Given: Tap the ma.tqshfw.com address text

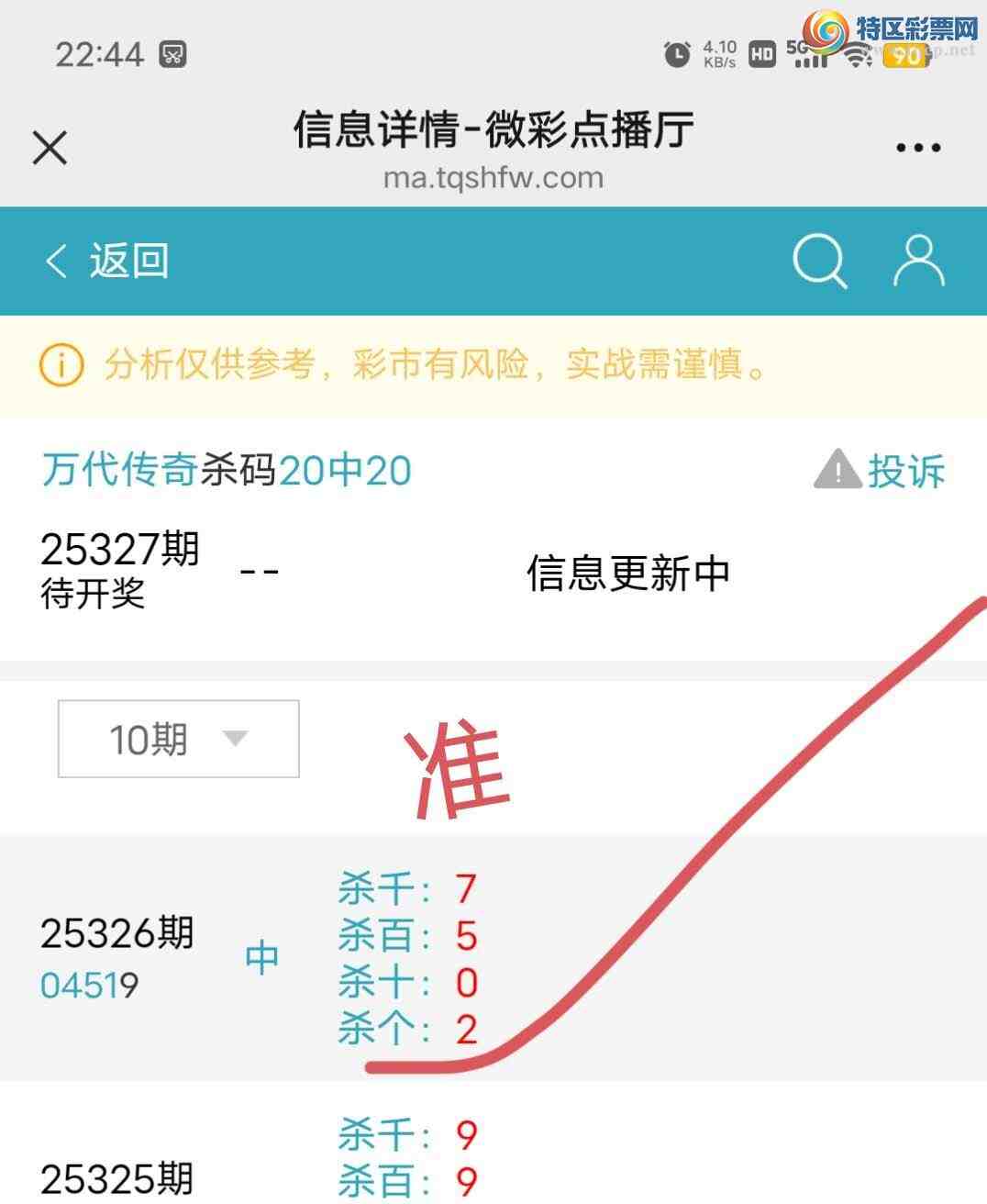Looking at the screenshot, I should [x=493, y=177].
